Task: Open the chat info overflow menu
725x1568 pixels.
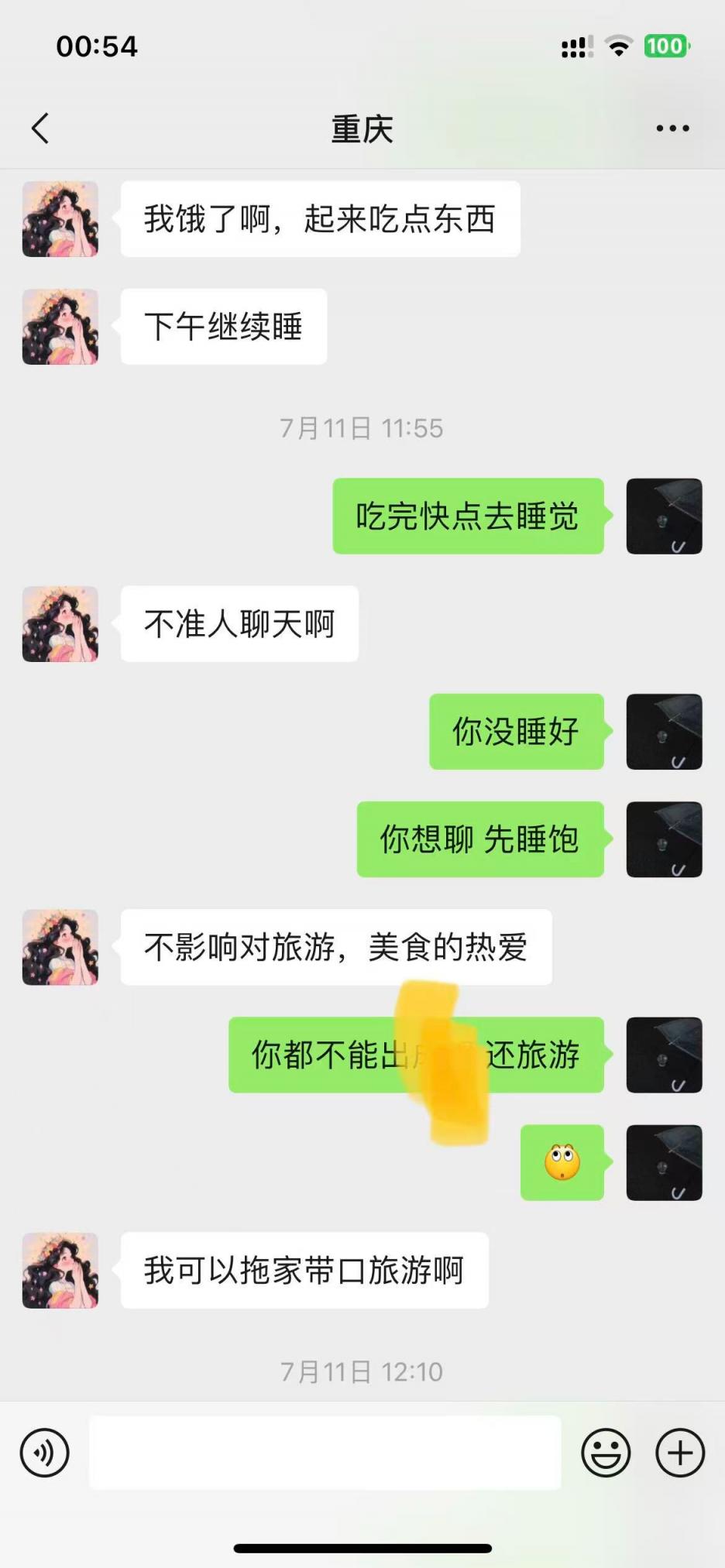Action: point(672,129)
